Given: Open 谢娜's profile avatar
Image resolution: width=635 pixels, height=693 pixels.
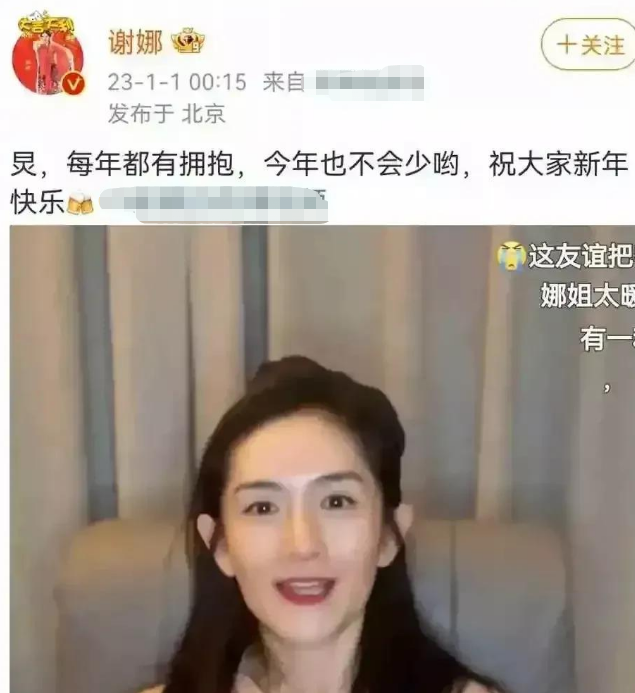Looking at the screenshot, I should [x=47, y=56].
